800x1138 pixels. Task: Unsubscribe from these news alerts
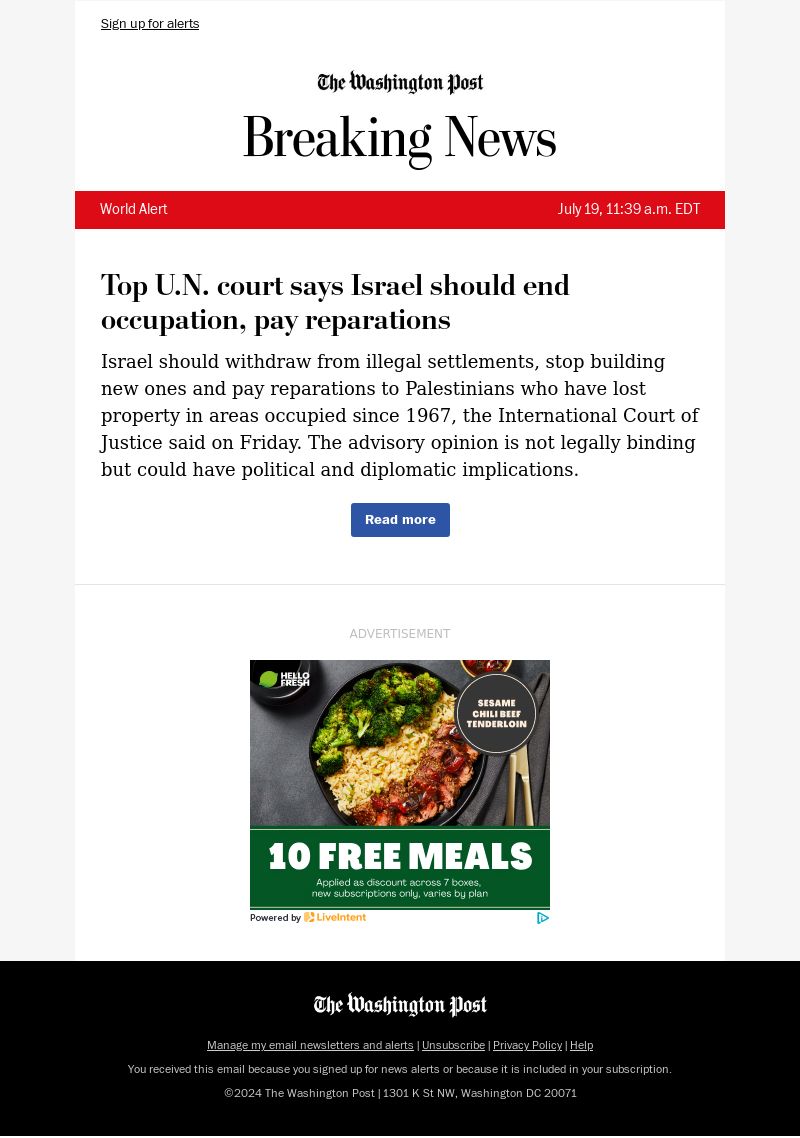453,1045
